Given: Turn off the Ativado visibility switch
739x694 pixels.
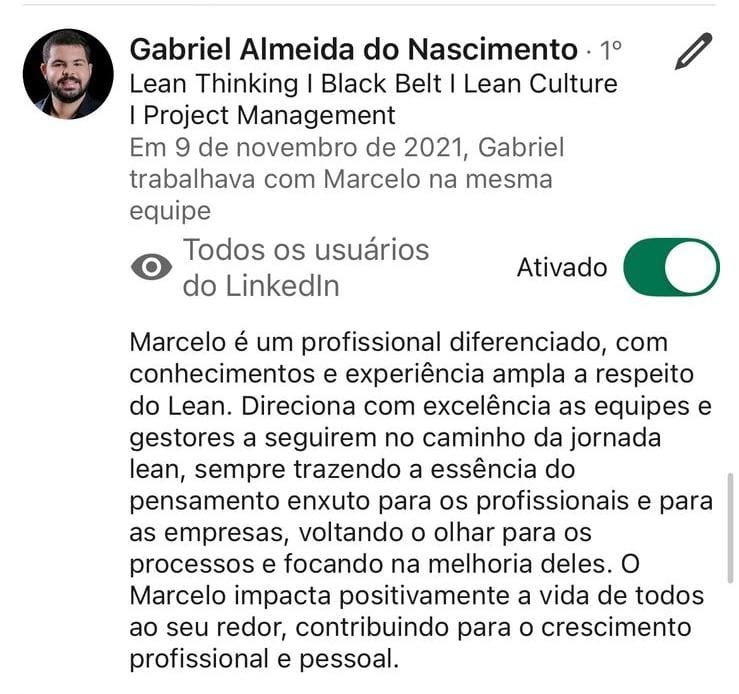Looking at the screenshot, I should point(670,267).
